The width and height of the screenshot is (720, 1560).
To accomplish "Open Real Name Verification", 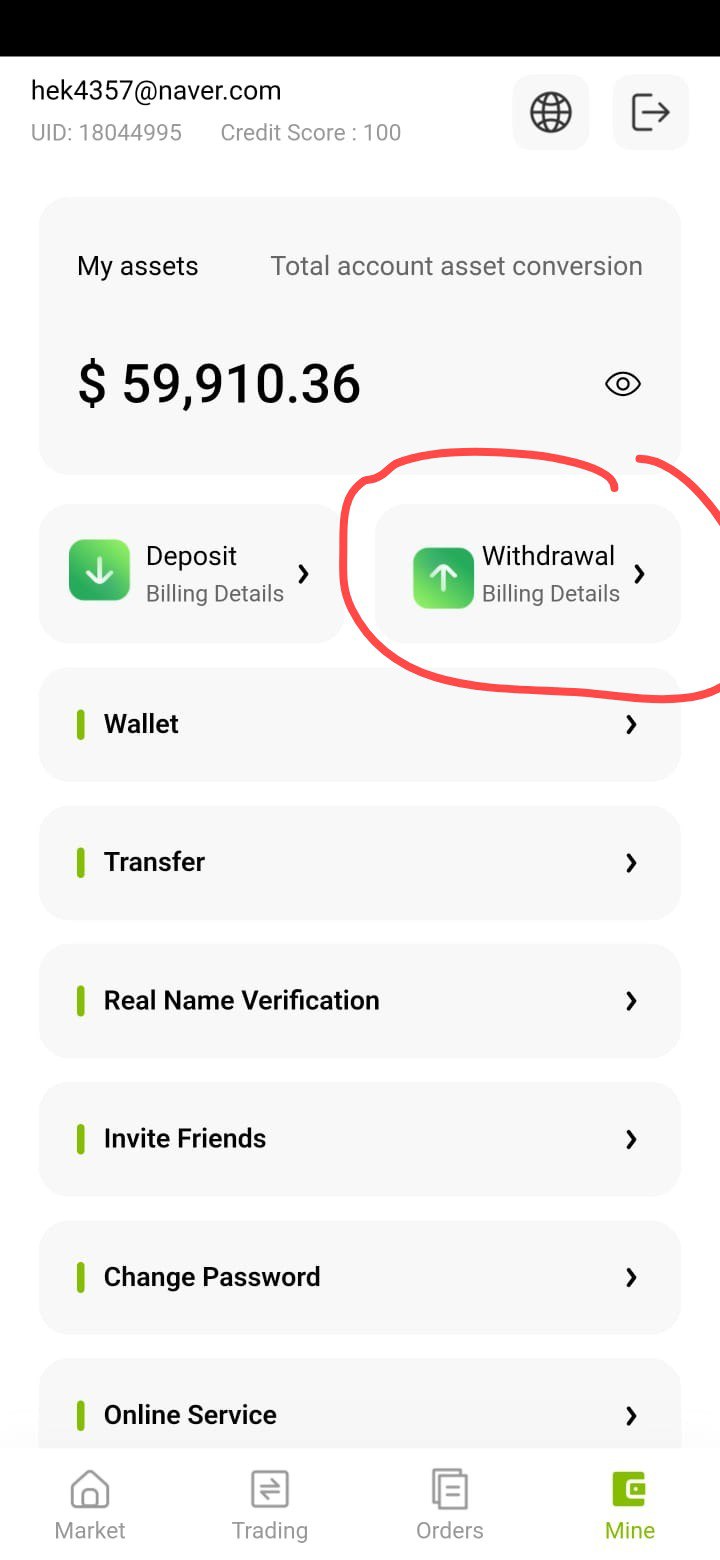I will [x=360, y=1000].
